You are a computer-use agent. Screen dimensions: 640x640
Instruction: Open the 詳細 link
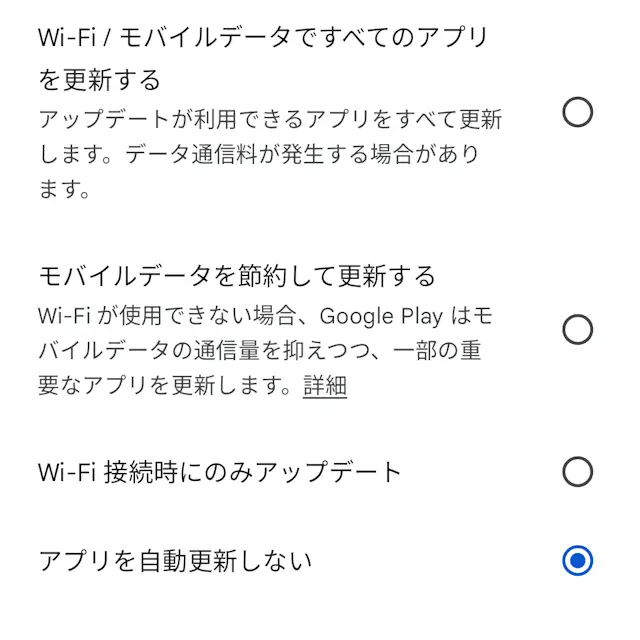coord(325,385)
